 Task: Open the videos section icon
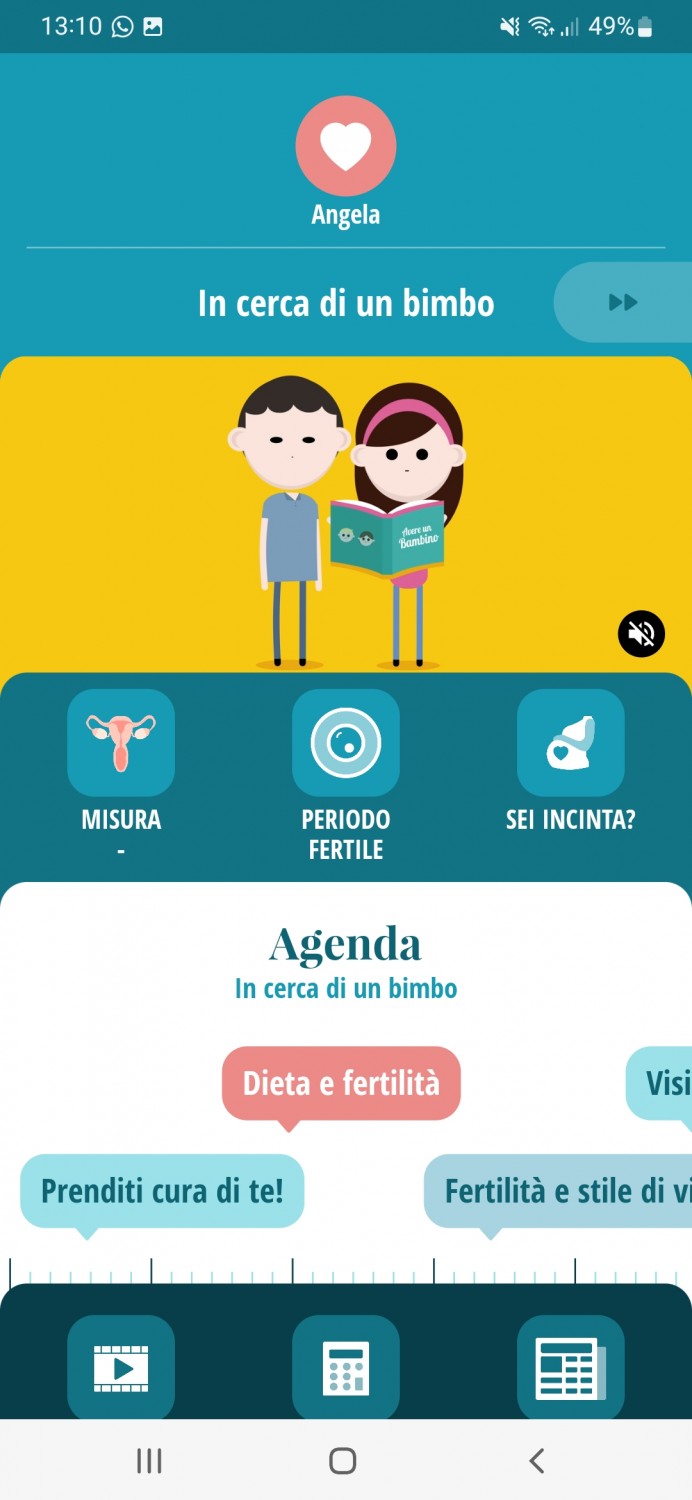click(121, 1367)
